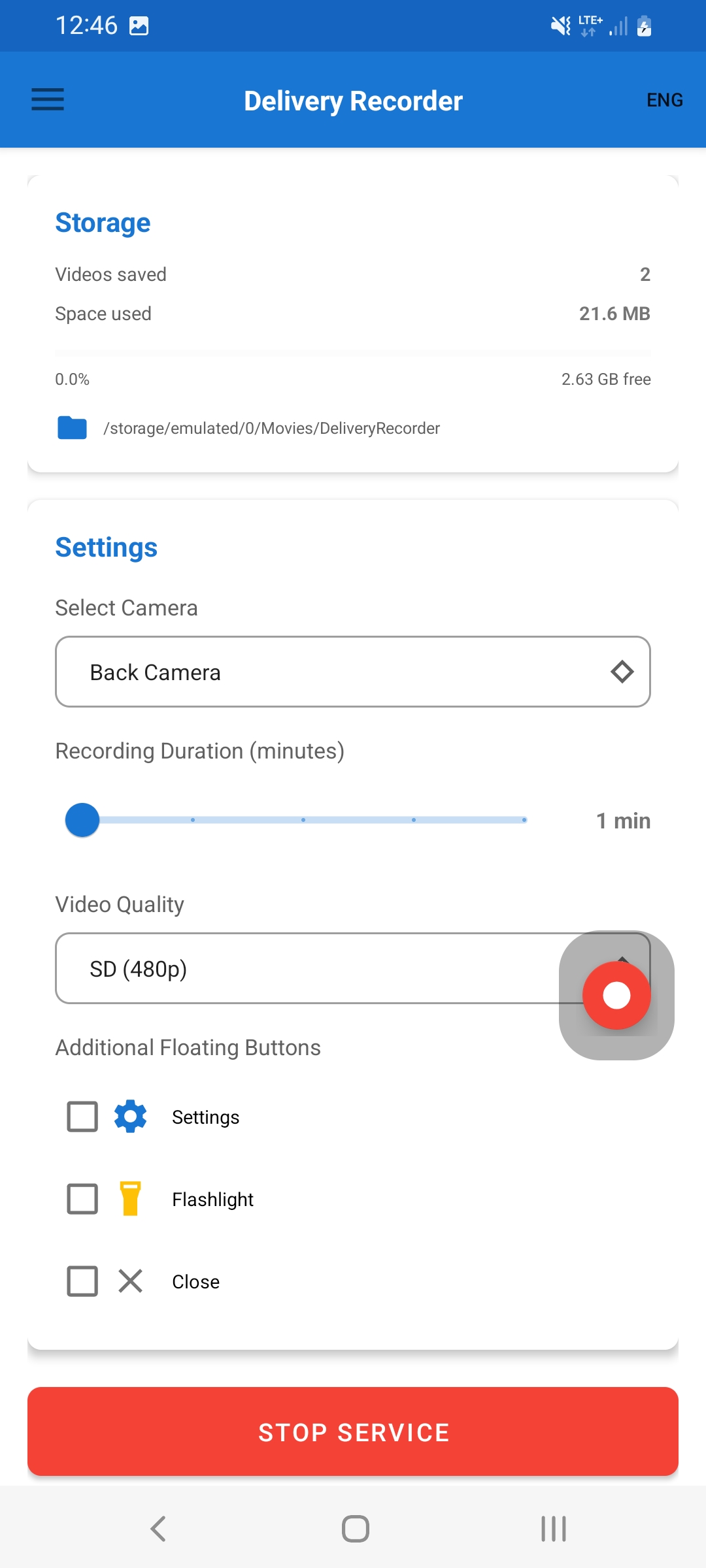Tap the battery icon in the status bar
The width and height of the screenshot is (706, 1568).
point(644,25)
